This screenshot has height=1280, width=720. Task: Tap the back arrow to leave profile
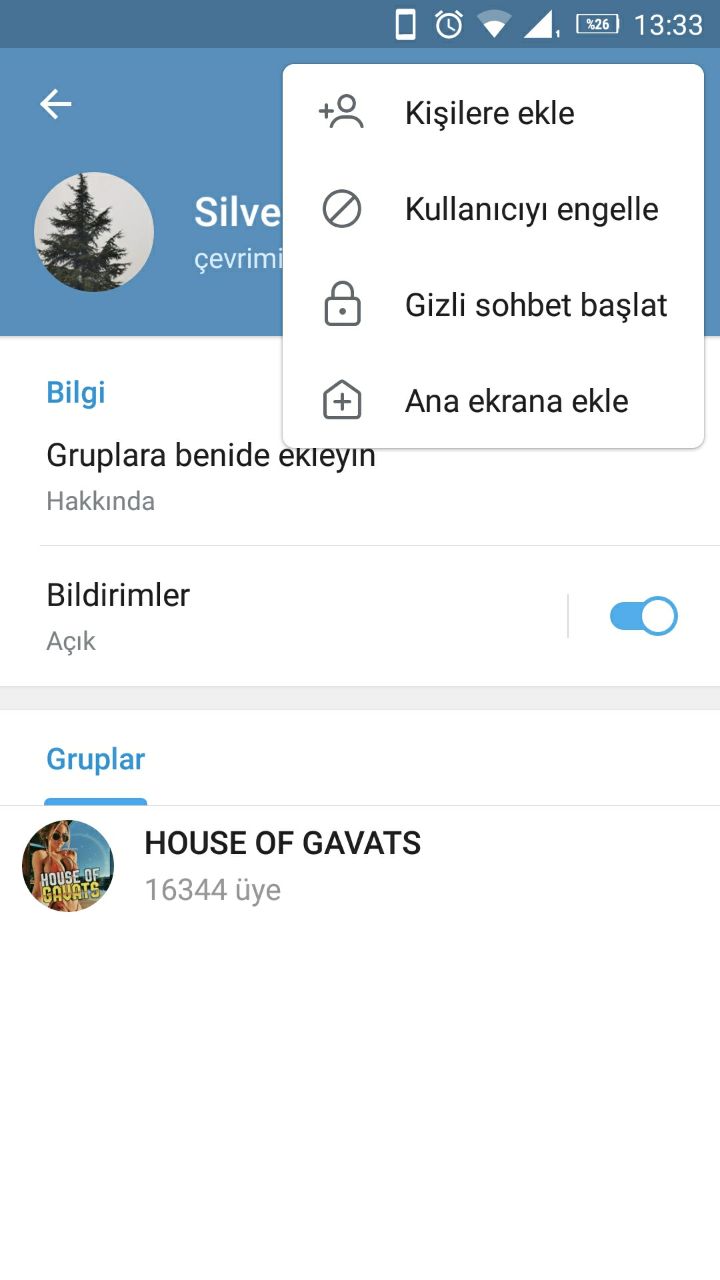[x=55, y=103]
